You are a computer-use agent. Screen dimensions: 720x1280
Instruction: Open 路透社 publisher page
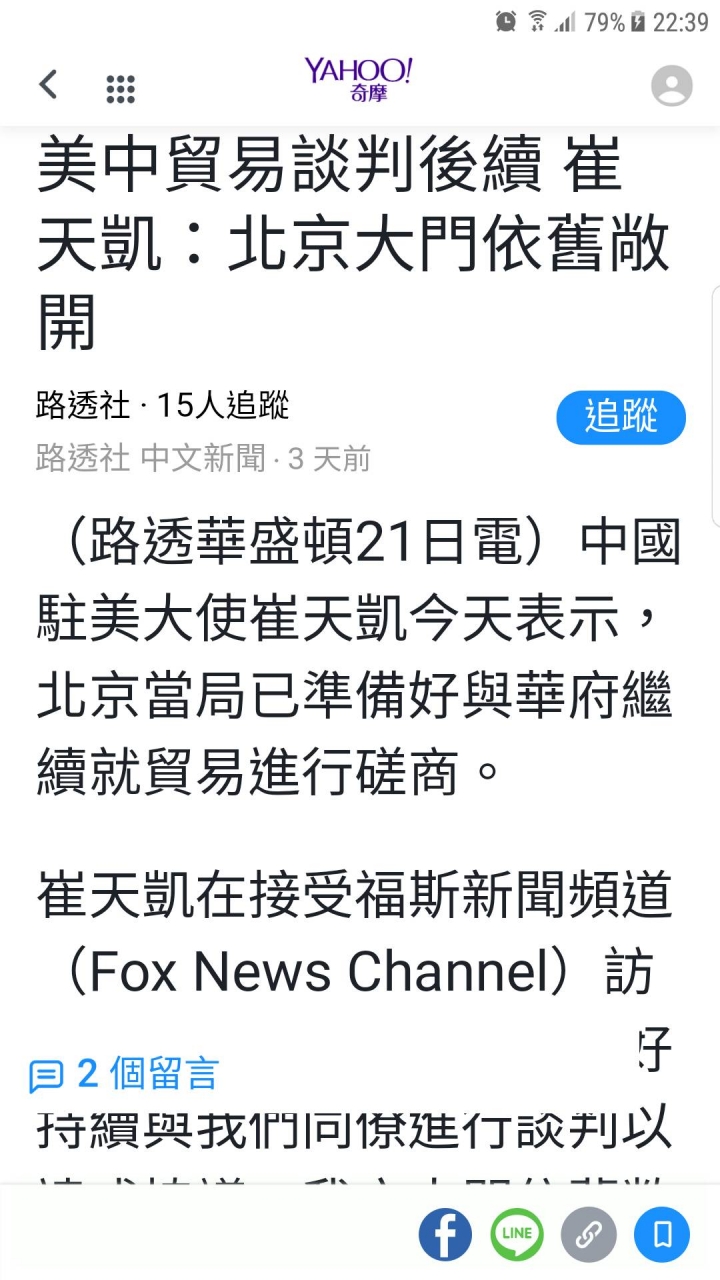(83, 405)
